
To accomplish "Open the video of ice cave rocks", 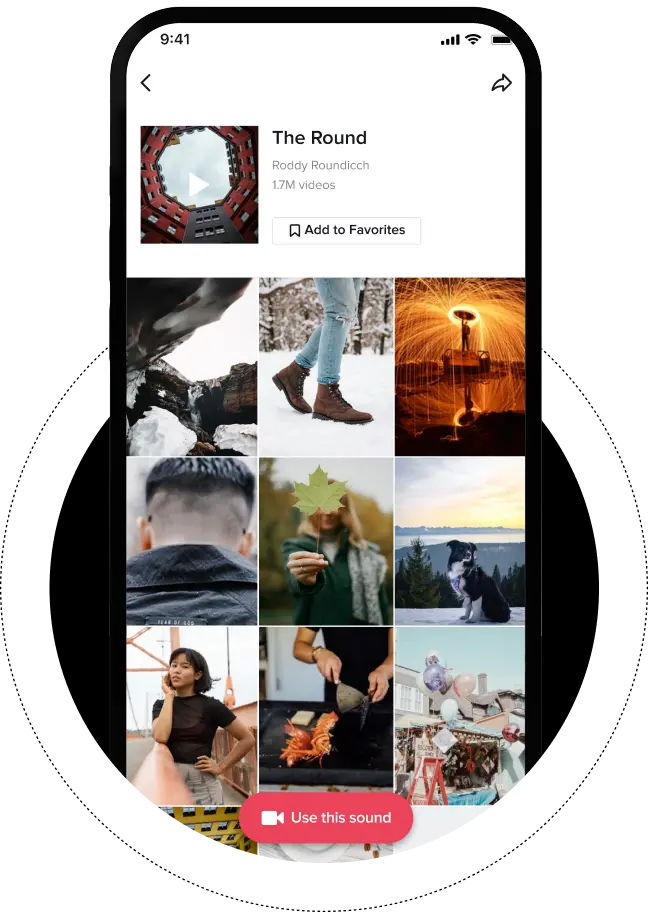I will tap(191, 366).
